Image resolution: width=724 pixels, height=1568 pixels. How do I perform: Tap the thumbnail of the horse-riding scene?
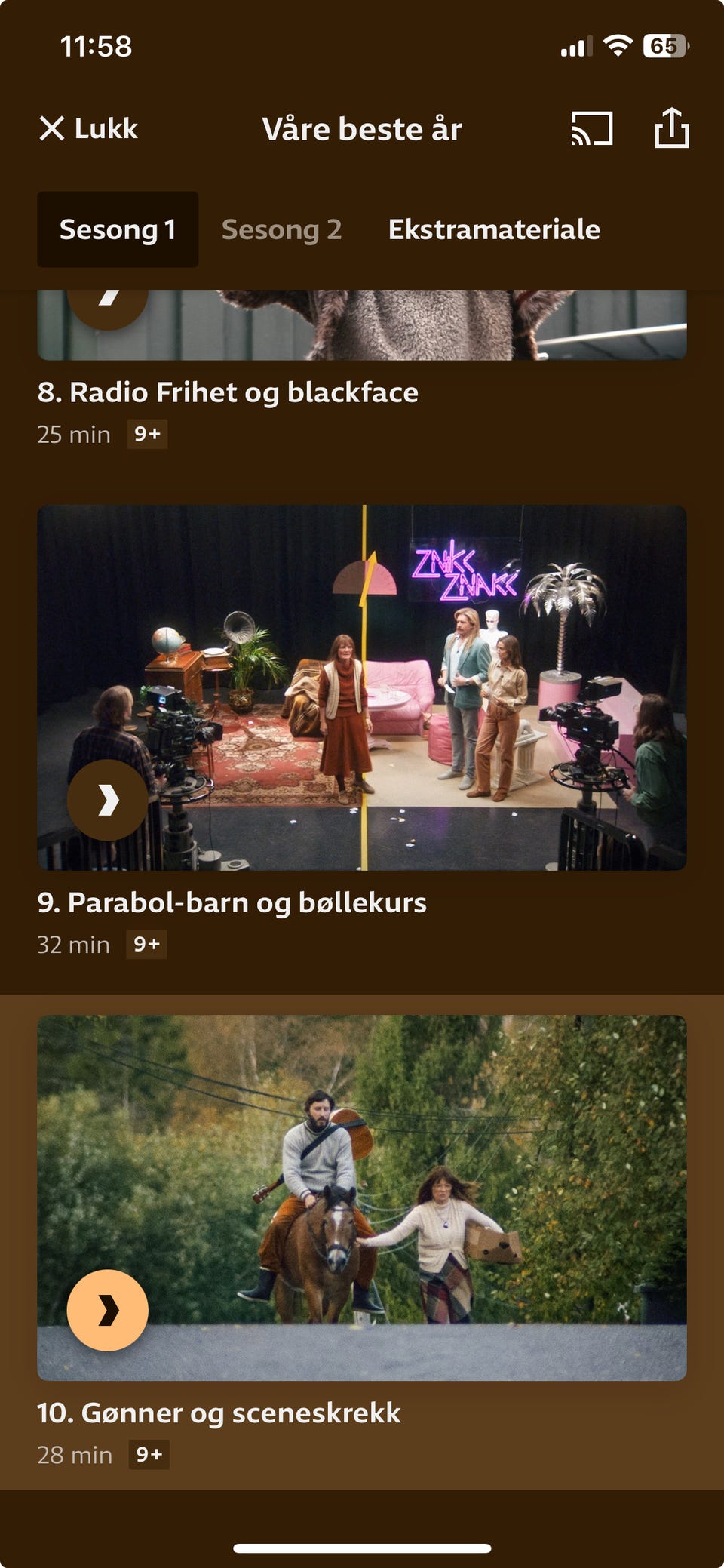362,1200
